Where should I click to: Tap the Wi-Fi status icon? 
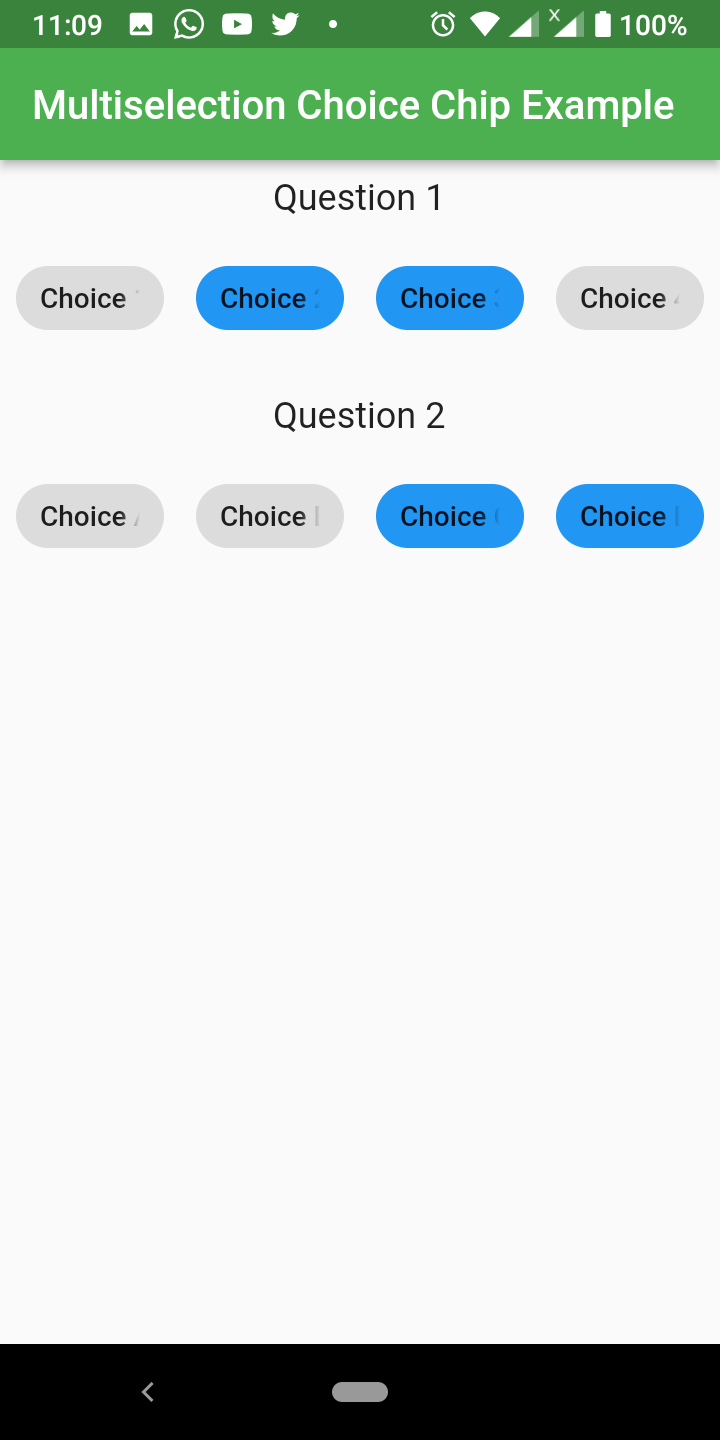click(484, 24)
